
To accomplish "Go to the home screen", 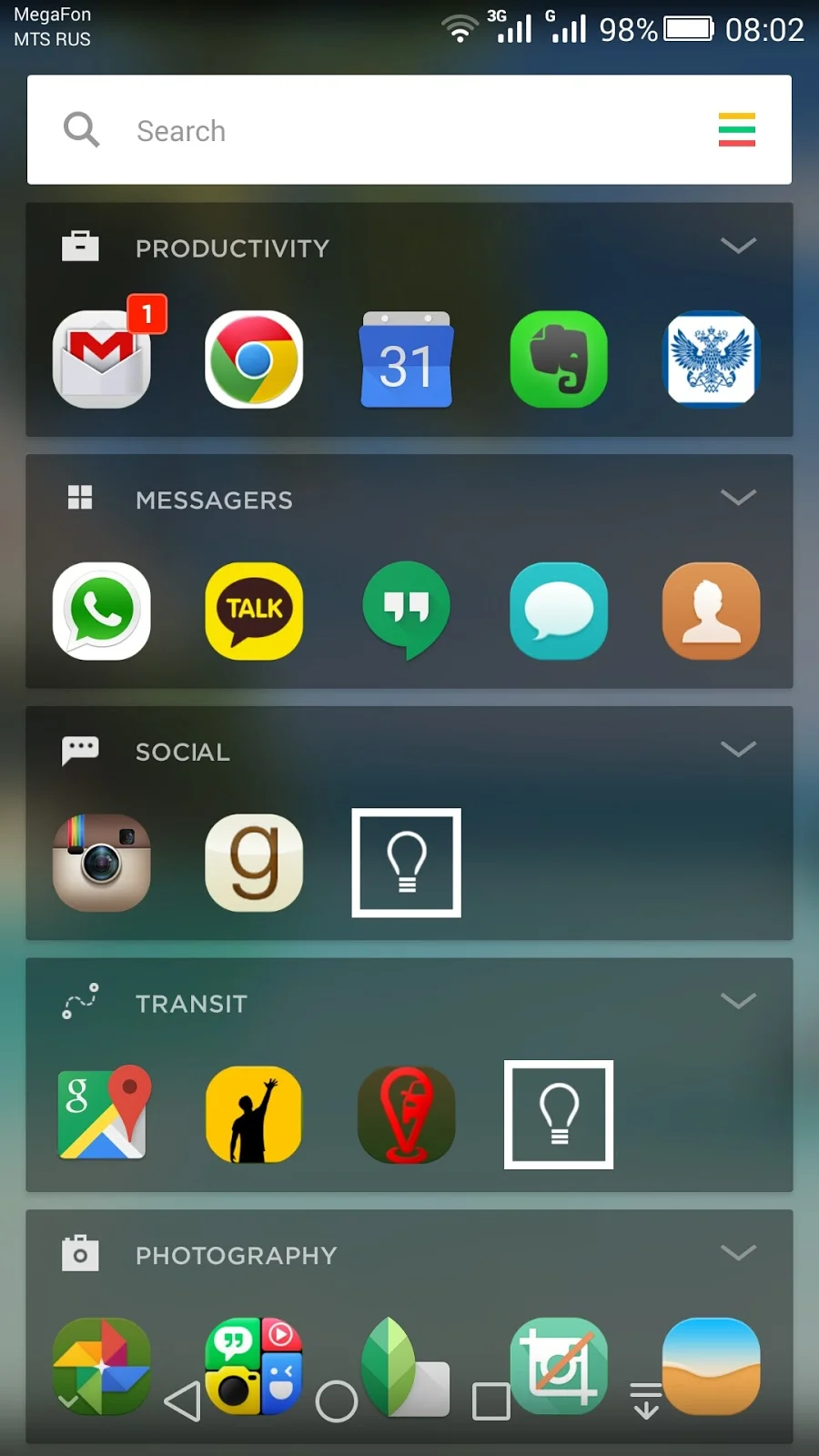I will [x=337, y=1401].
